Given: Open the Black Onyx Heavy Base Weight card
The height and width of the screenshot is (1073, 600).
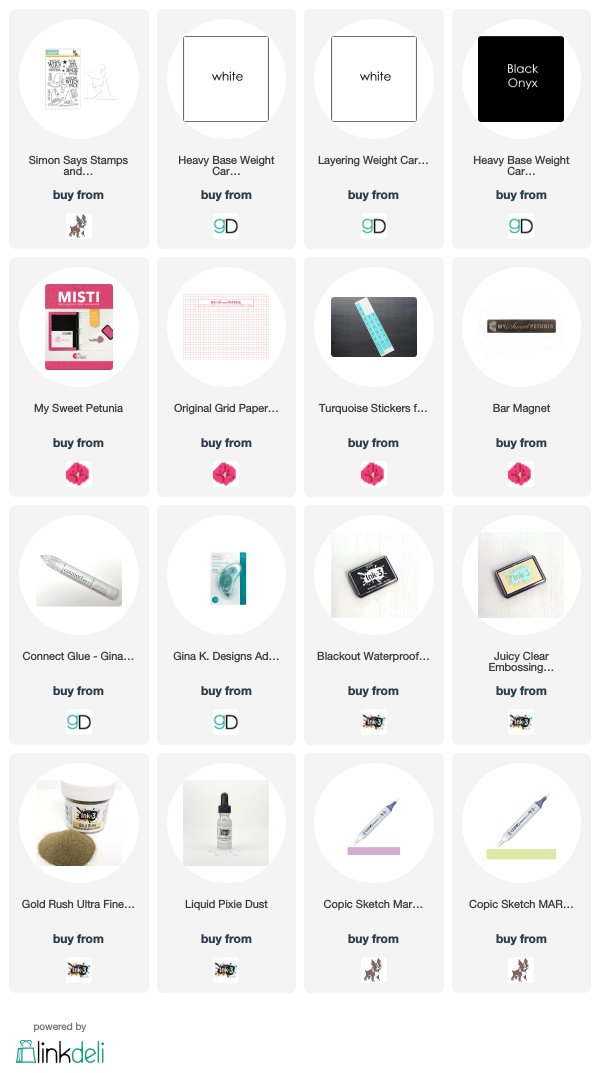Looking at the screenshot, I should click(521, 129).
